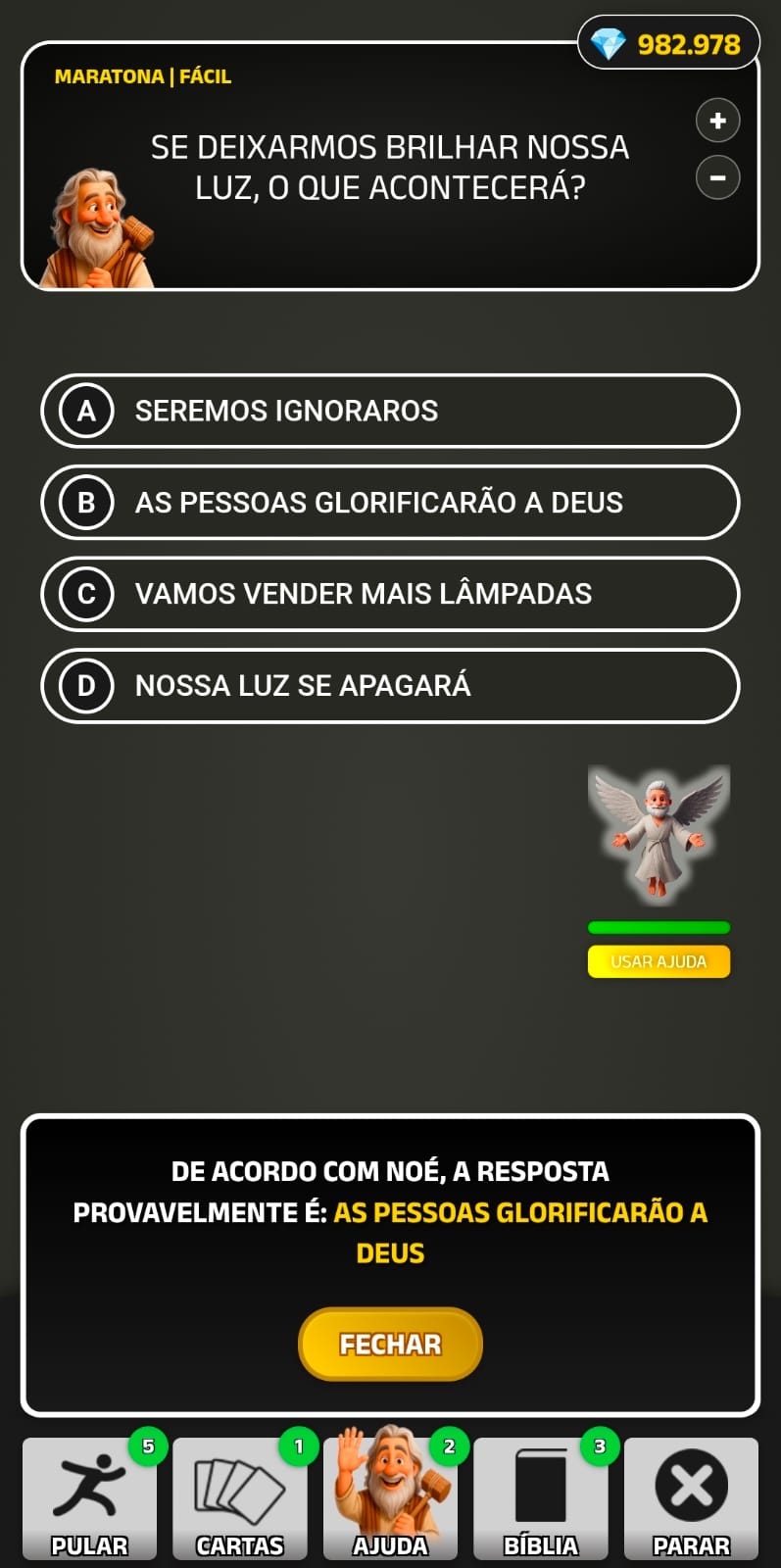The image size is (781, 1568).
Task: Click the diamond currency icon
Action: 610,43
